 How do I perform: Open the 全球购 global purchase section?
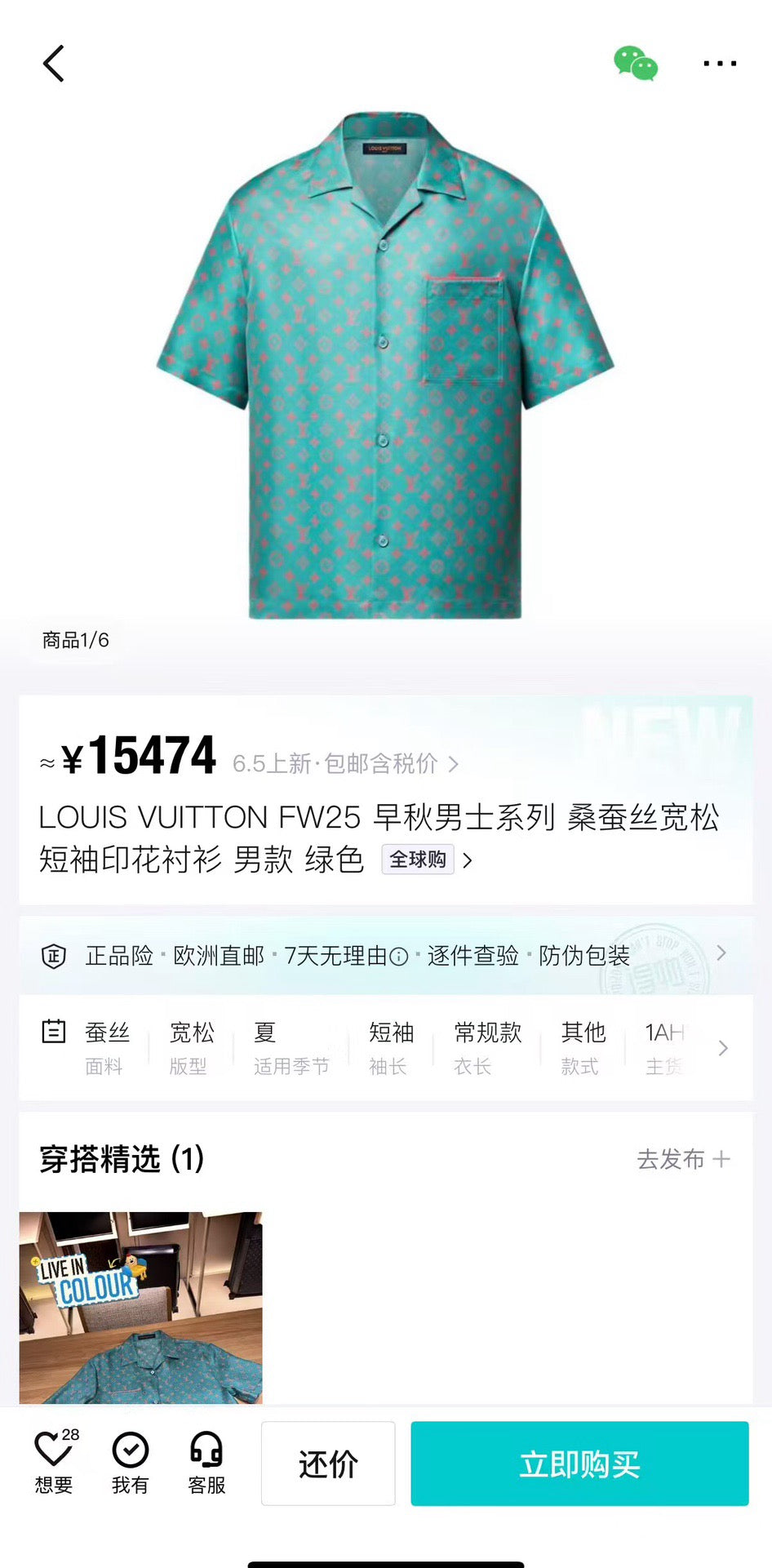(417, 860)
